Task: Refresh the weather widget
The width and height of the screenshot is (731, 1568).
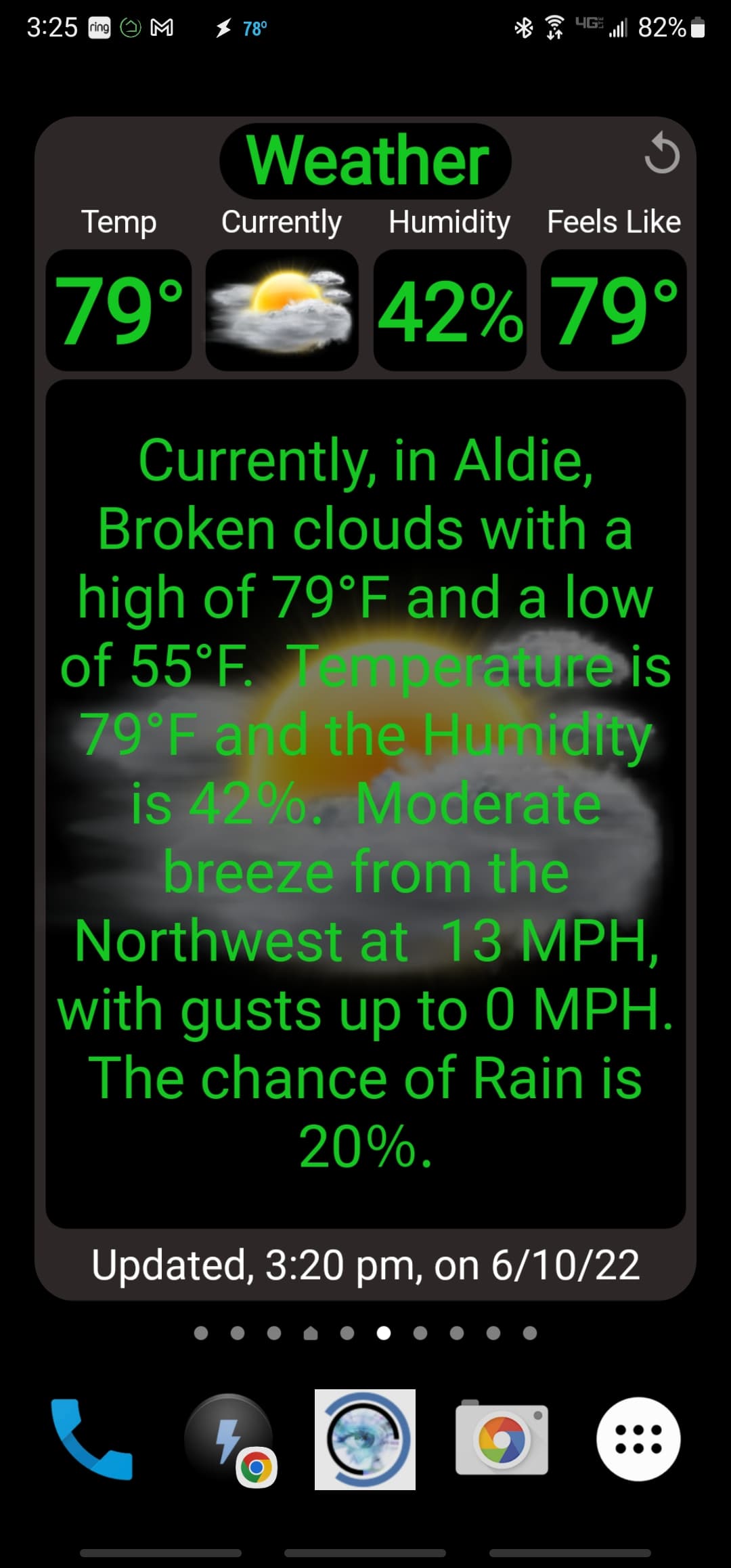Action: (x=661, y=154)
